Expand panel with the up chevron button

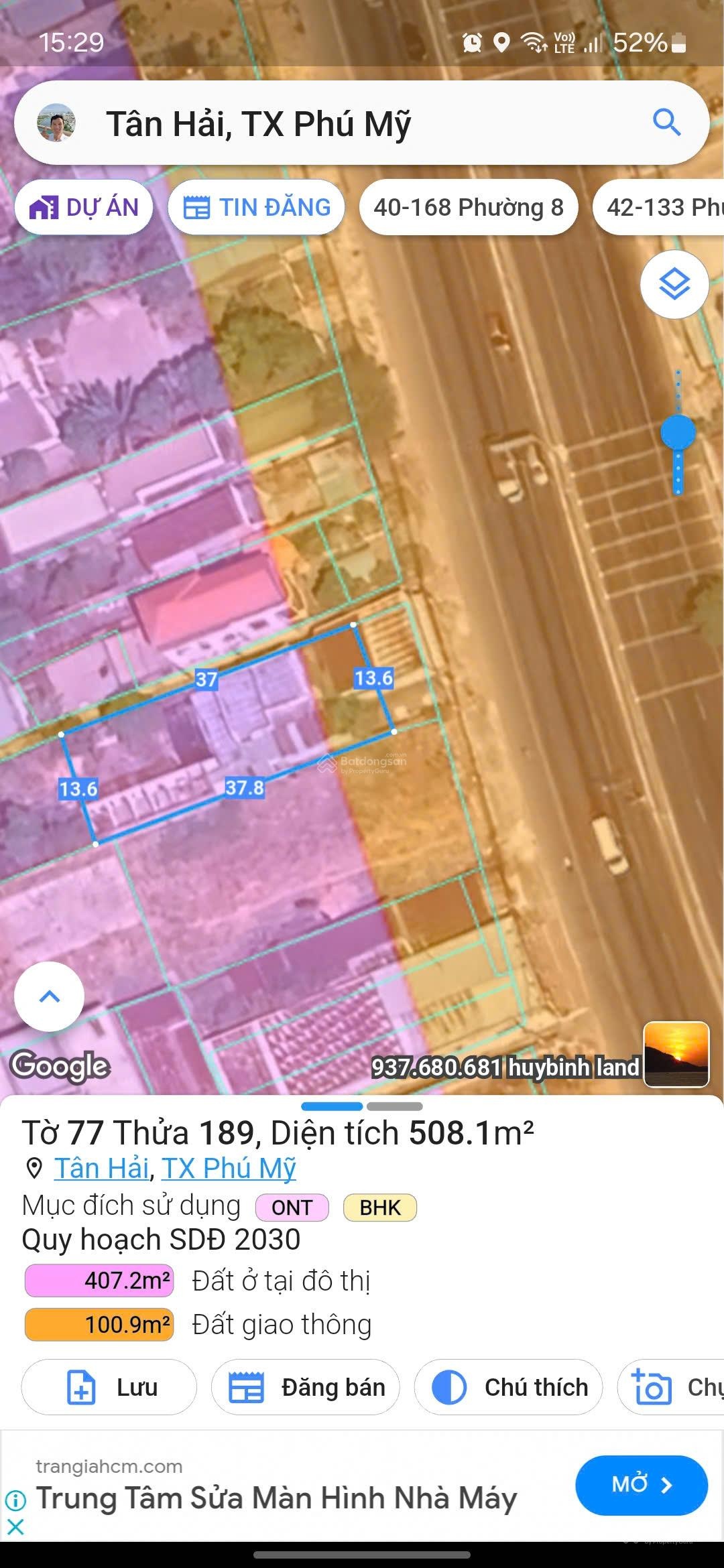coord(50,996)
